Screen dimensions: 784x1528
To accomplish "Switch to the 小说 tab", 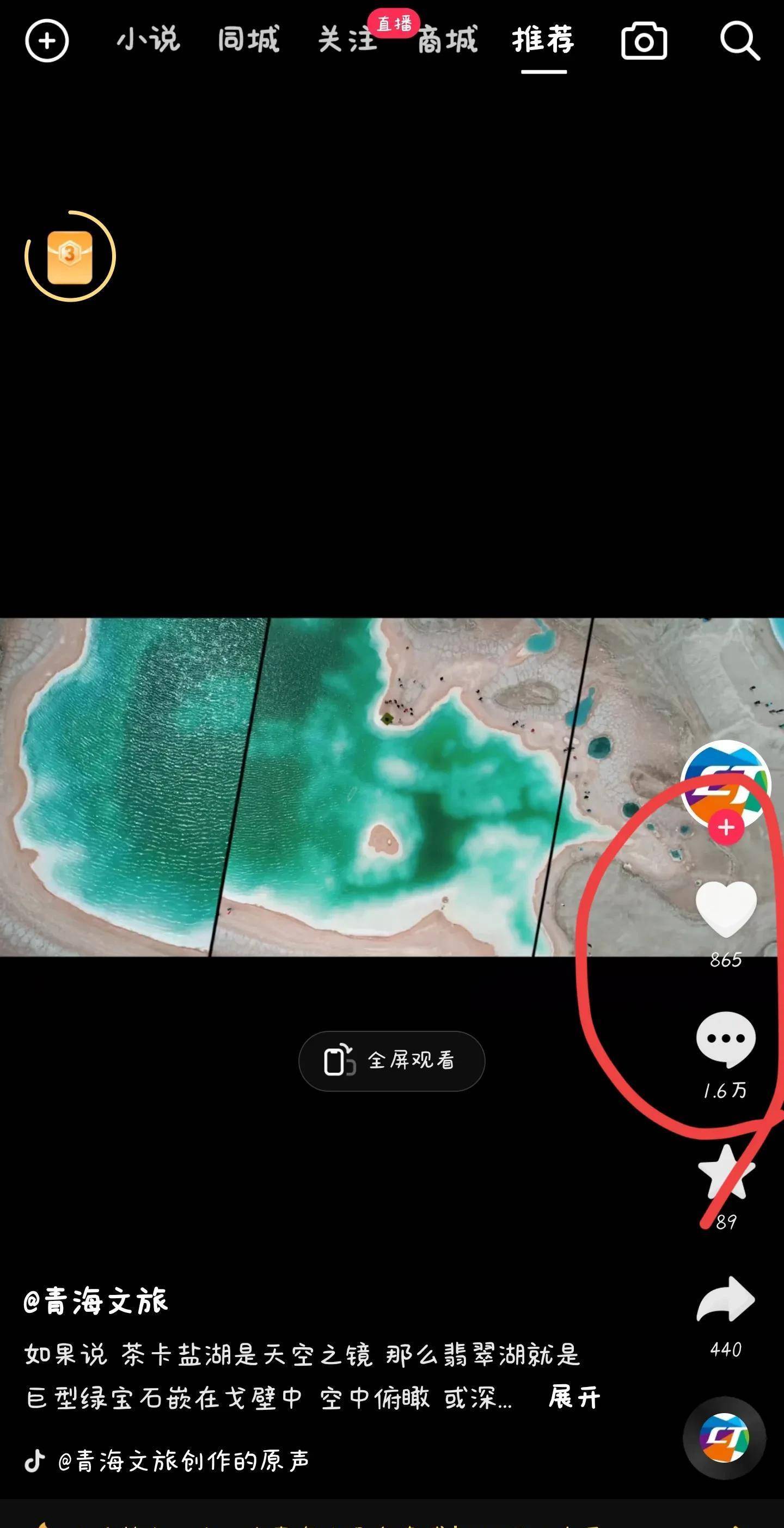I will tap(148, 40).
